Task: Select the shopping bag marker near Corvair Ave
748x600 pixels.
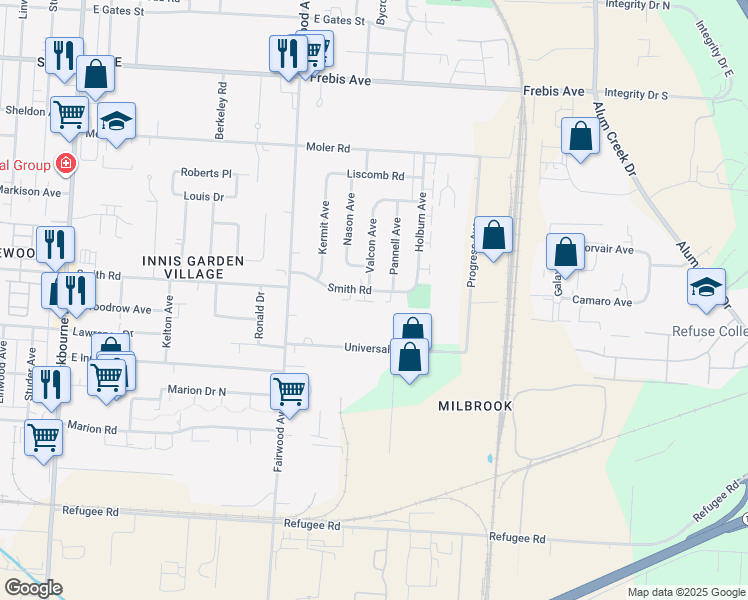Action: [565, 253]
